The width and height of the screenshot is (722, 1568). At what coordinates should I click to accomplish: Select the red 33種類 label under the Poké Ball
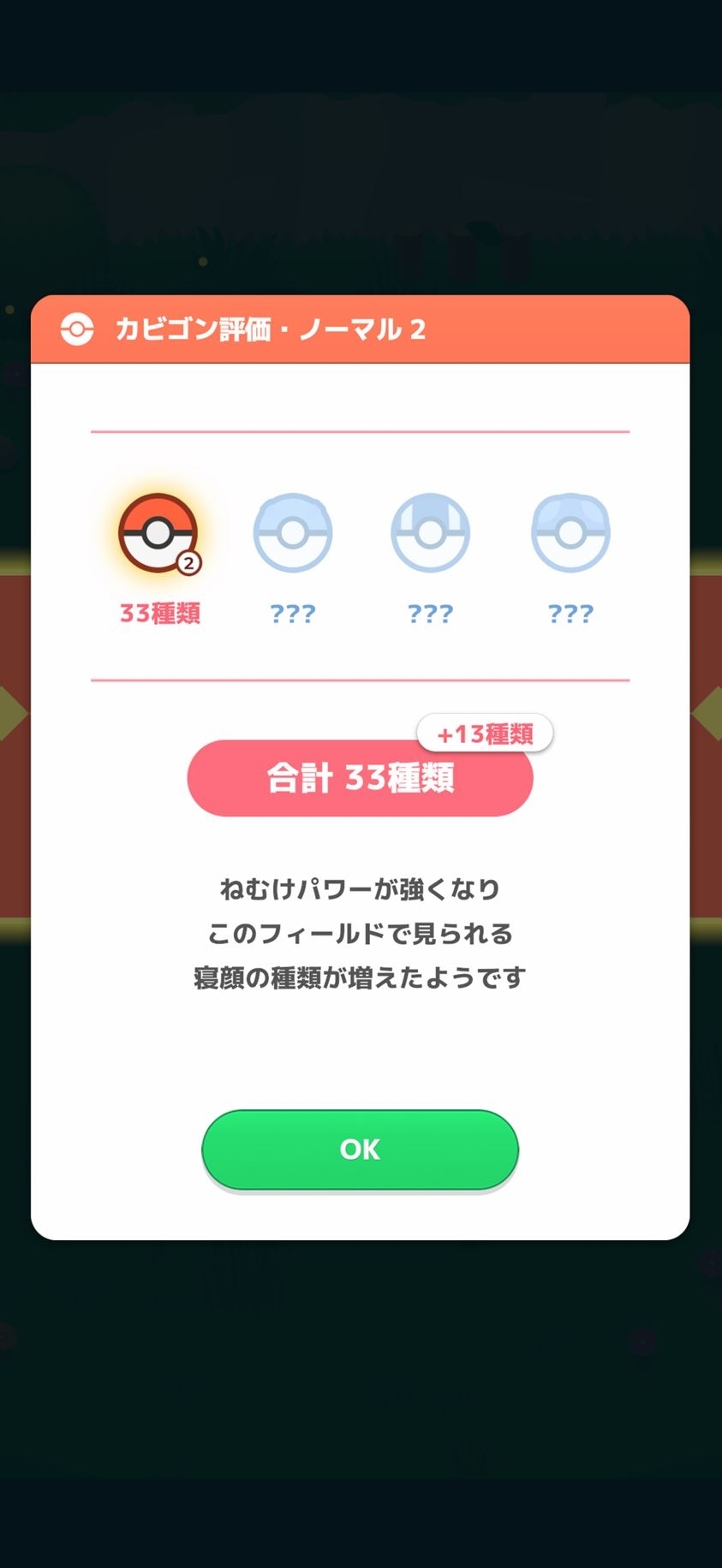(x=159, y=613)
